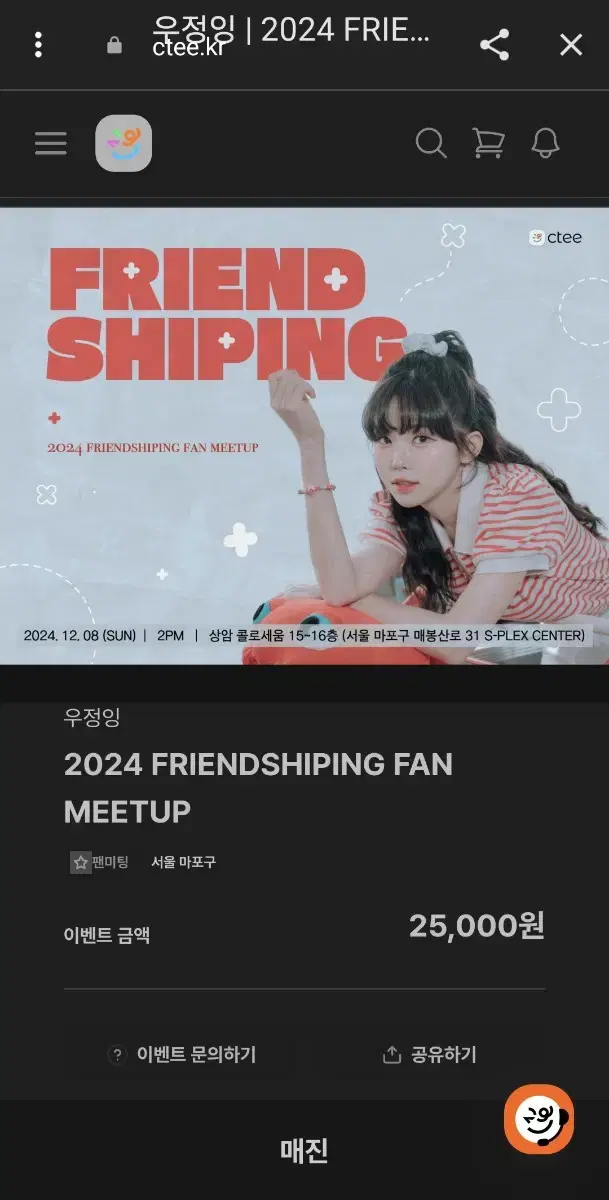Tap the 매진 sold-out button
This screenshot has height=1200, width=609.
tap(304, 1150)
